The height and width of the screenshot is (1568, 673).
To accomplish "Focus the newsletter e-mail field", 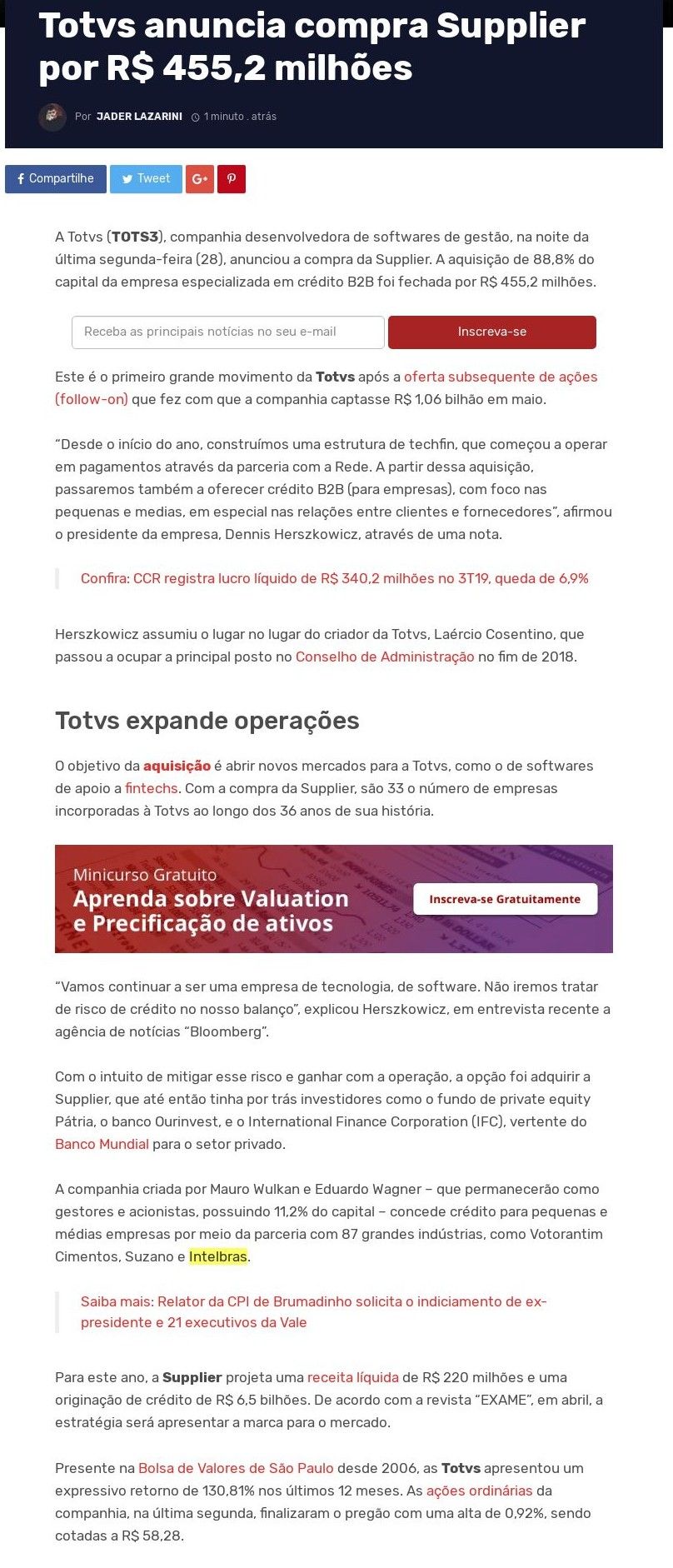I will [227, 332].
